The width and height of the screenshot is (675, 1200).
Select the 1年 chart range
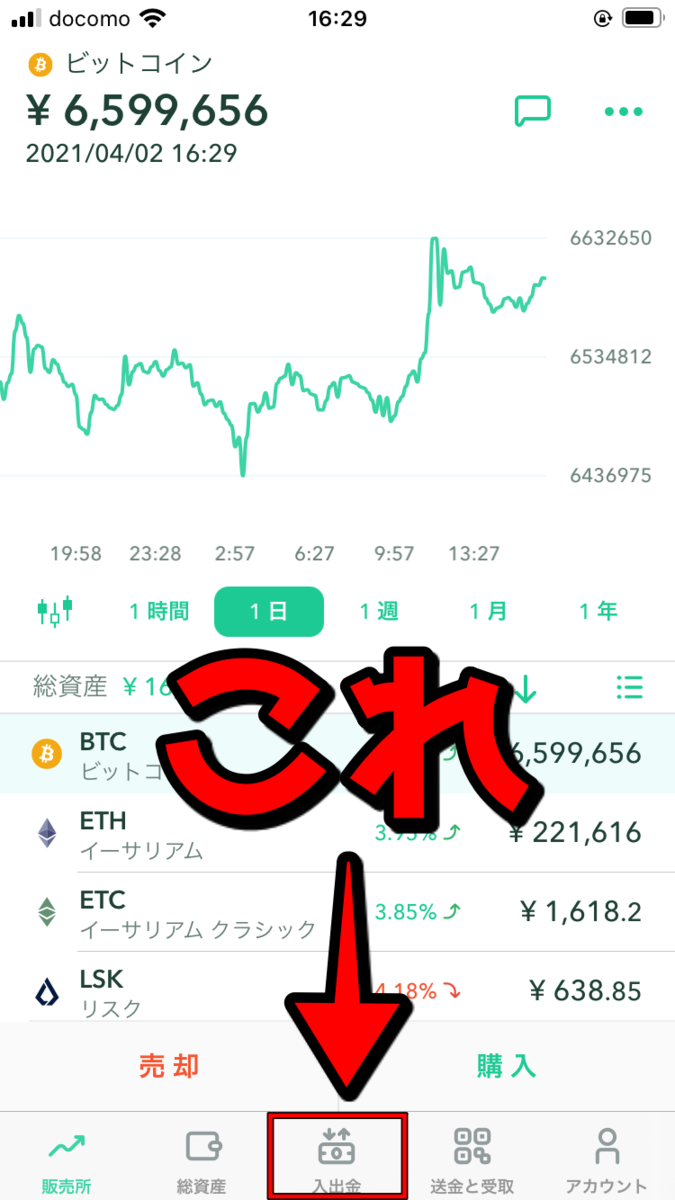click(598, 611)
